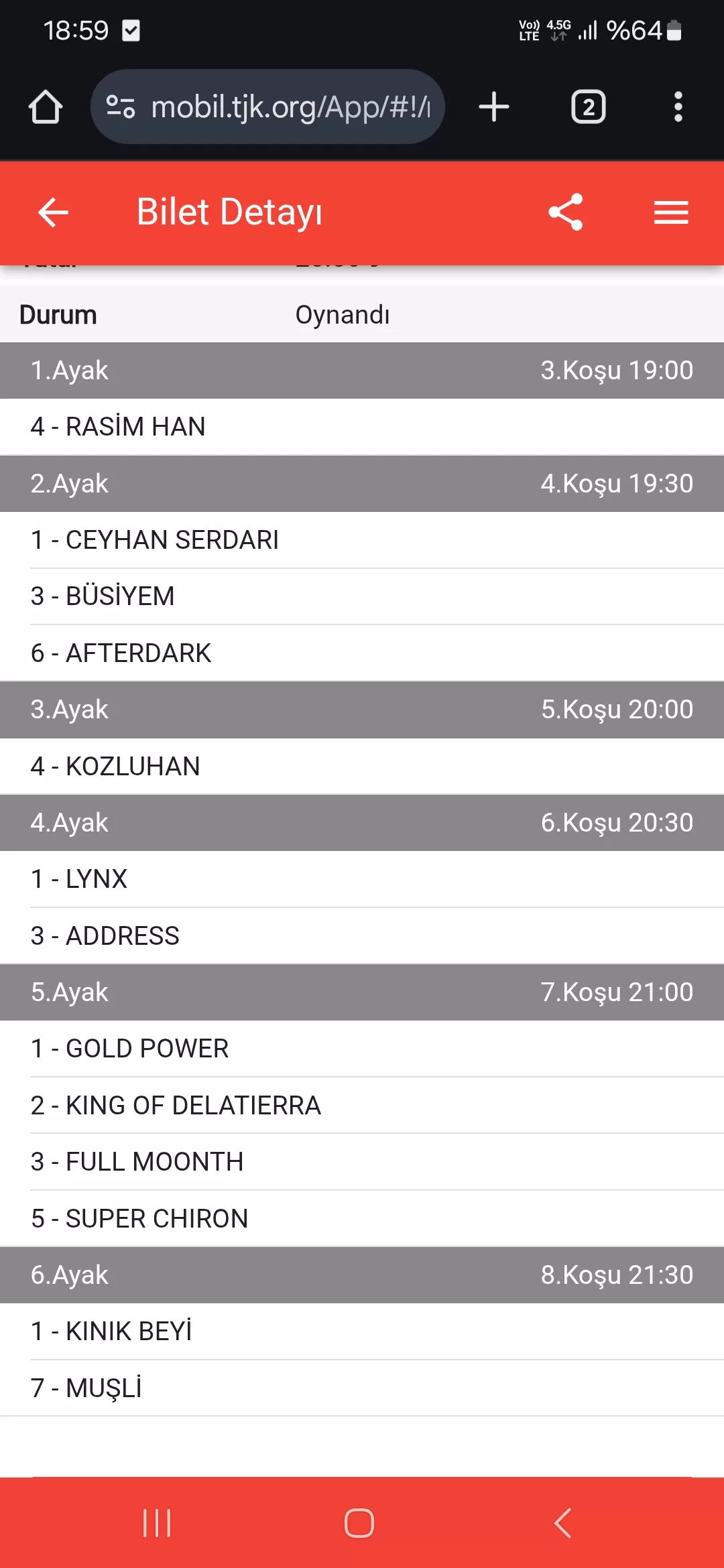Open a new browser tab

494,107
